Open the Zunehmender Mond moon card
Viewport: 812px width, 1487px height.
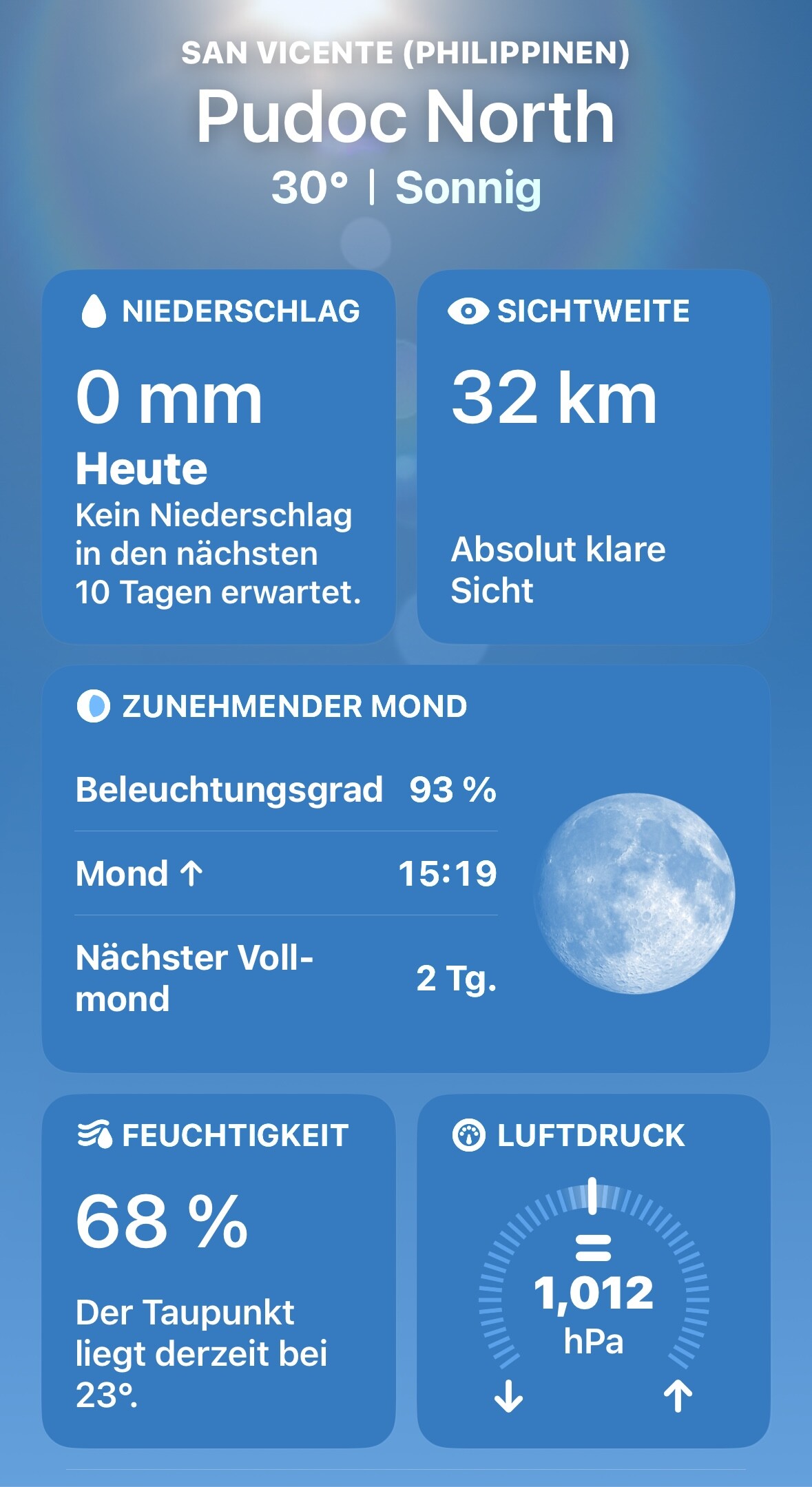[406, 869]
